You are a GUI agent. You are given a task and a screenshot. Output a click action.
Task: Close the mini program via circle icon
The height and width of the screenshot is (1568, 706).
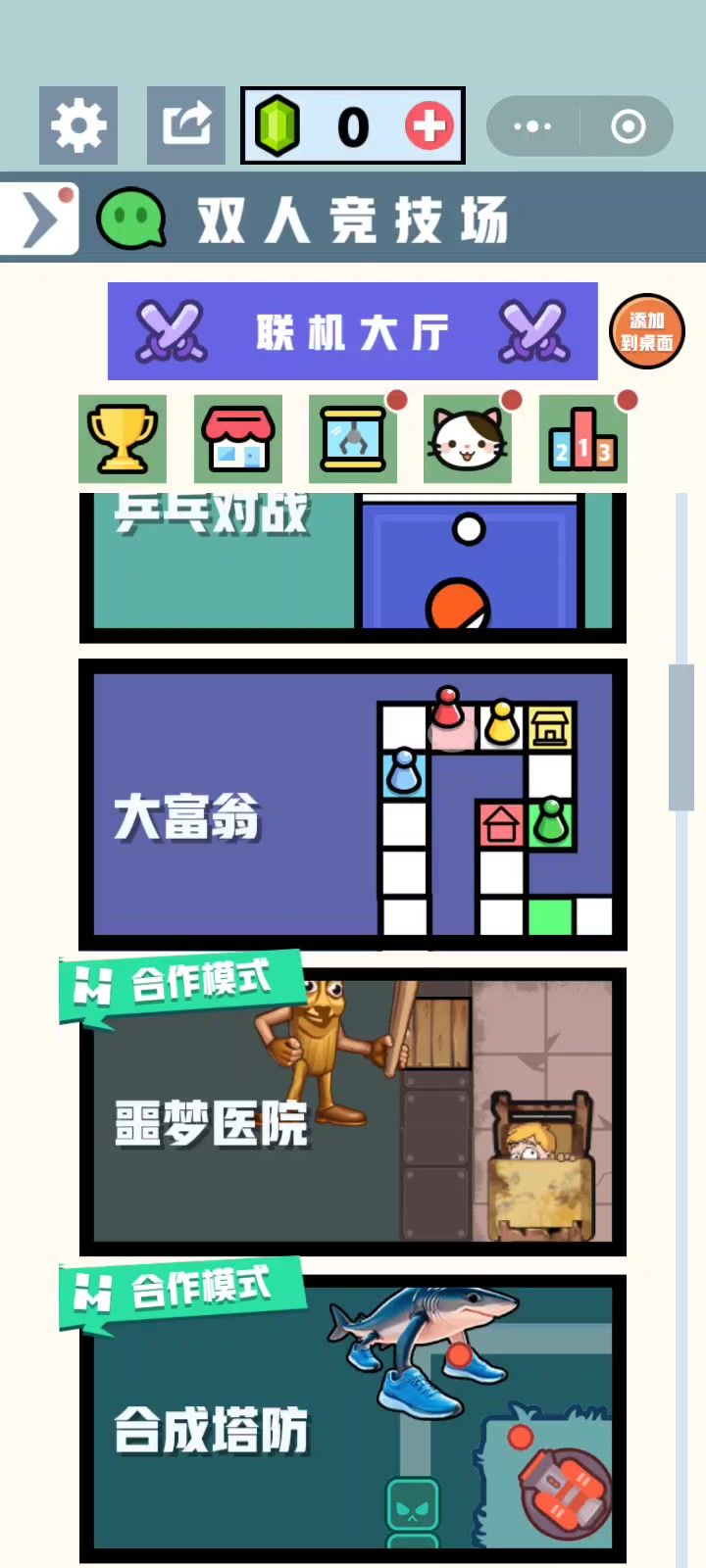[628, 126]
